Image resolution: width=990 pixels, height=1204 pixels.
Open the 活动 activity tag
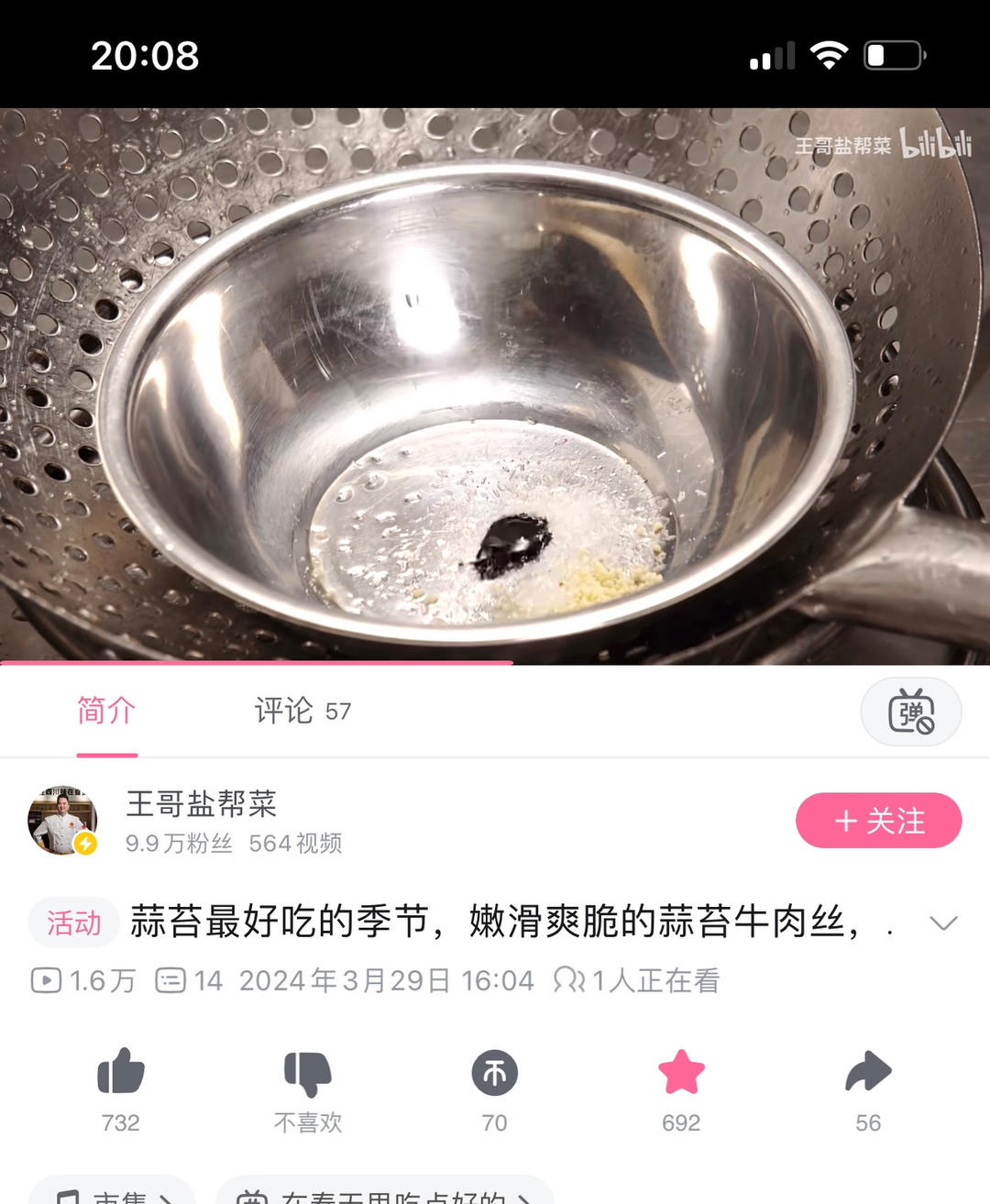pos(74,922)
